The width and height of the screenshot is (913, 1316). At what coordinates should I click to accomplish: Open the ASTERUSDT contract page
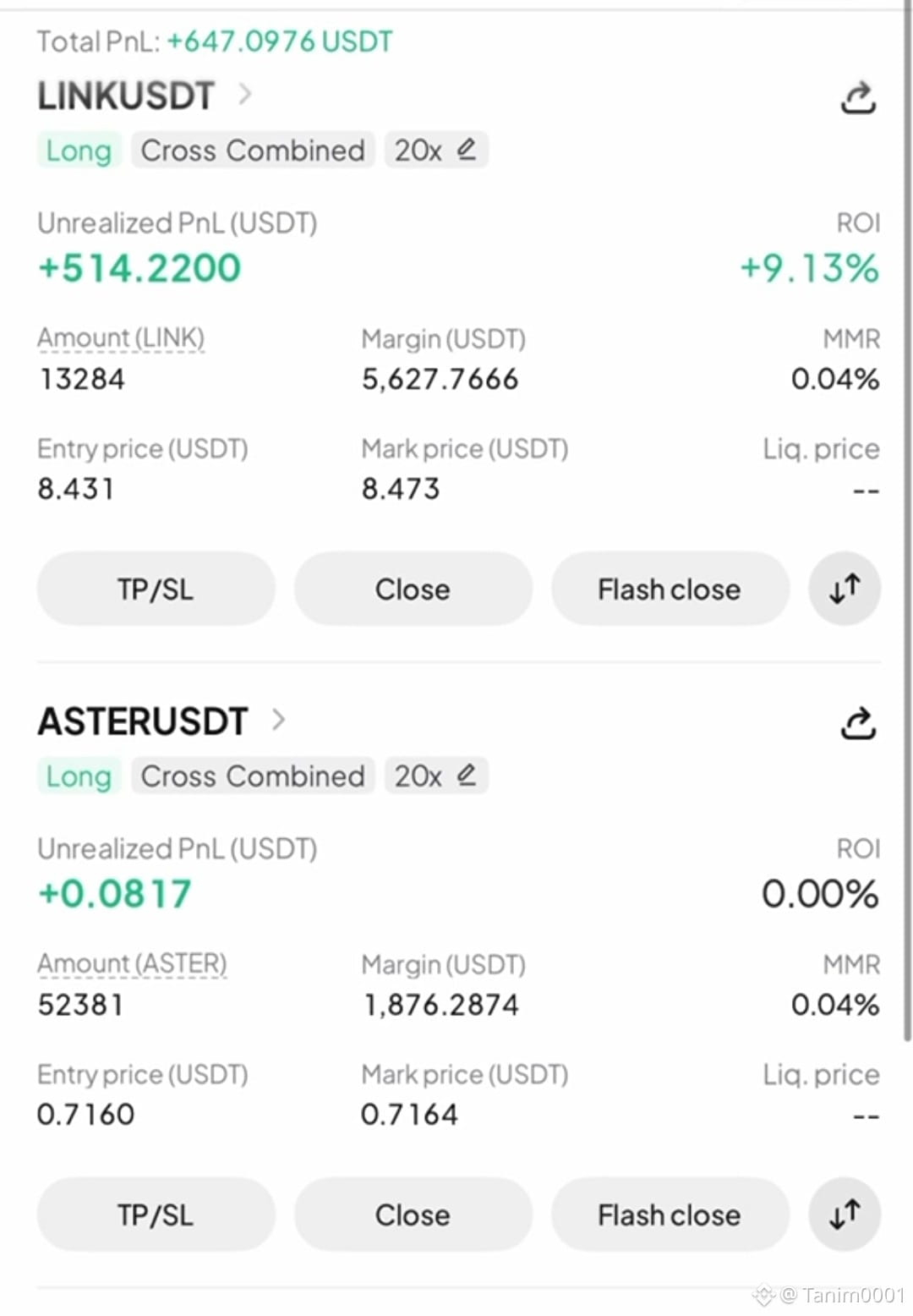coord(161,721)
